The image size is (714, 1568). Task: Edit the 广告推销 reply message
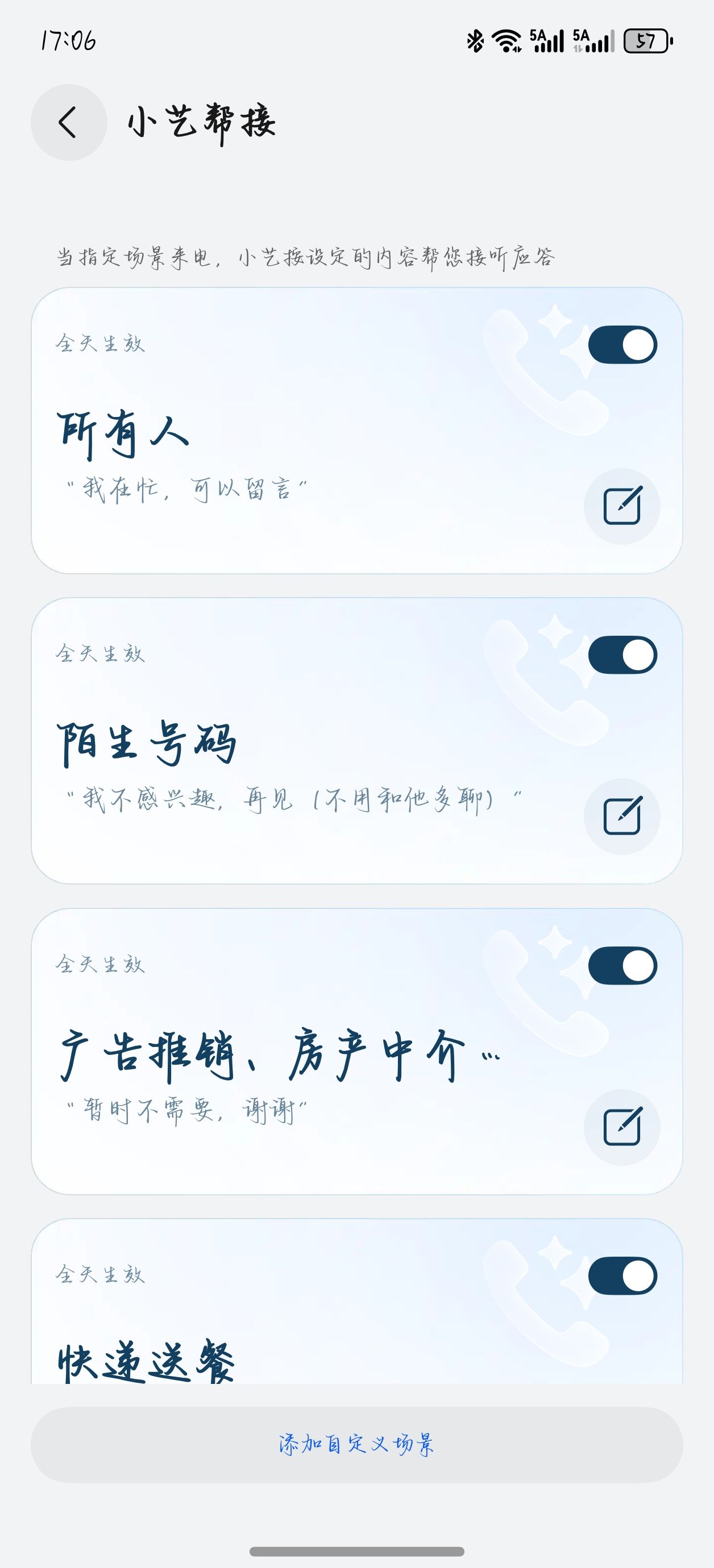621,1127
